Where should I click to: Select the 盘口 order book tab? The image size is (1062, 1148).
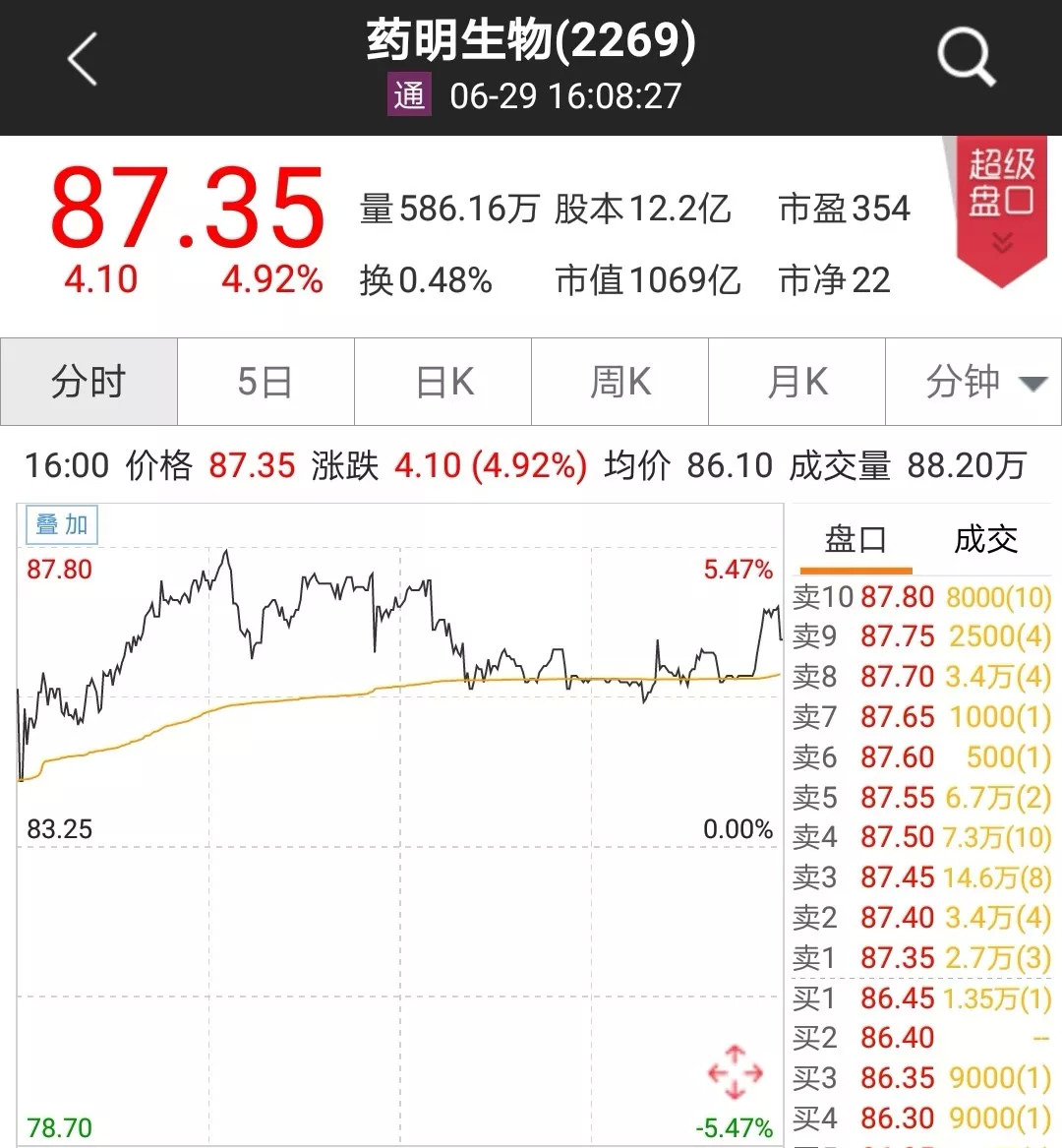click(855, 540)
